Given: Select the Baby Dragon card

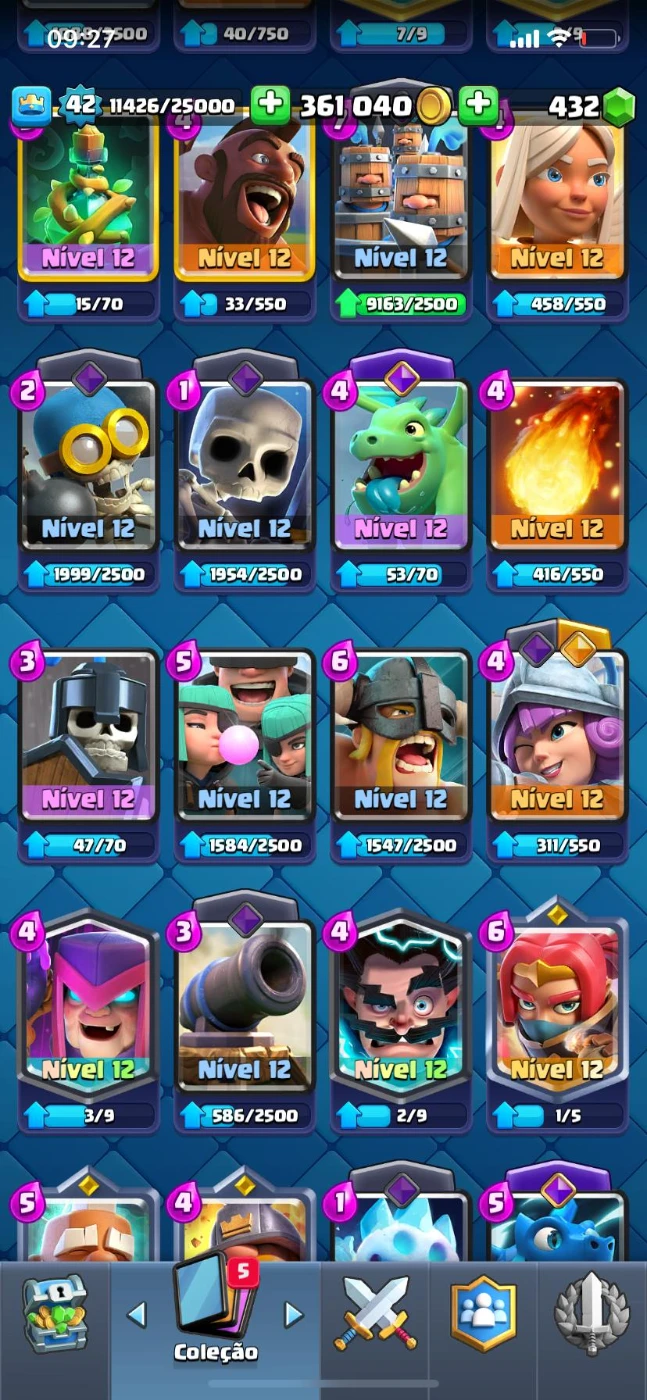Looking at the screenshot, I should tap(401, 465).
